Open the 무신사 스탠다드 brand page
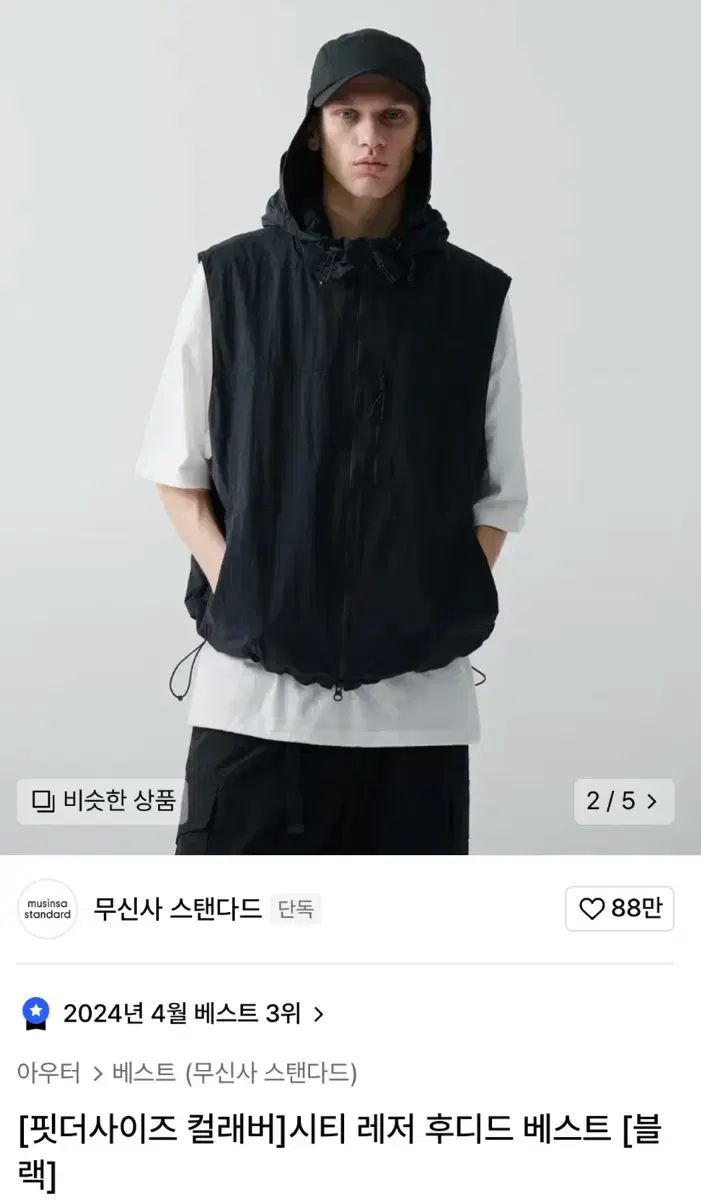701x1200 pixels. point(177,908)
